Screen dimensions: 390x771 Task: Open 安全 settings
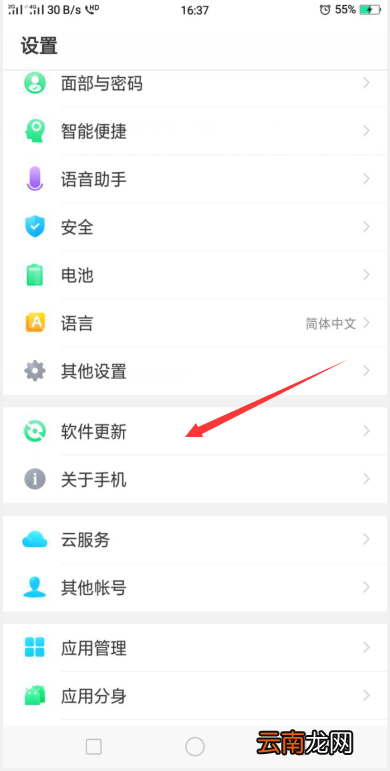(195, 227)
